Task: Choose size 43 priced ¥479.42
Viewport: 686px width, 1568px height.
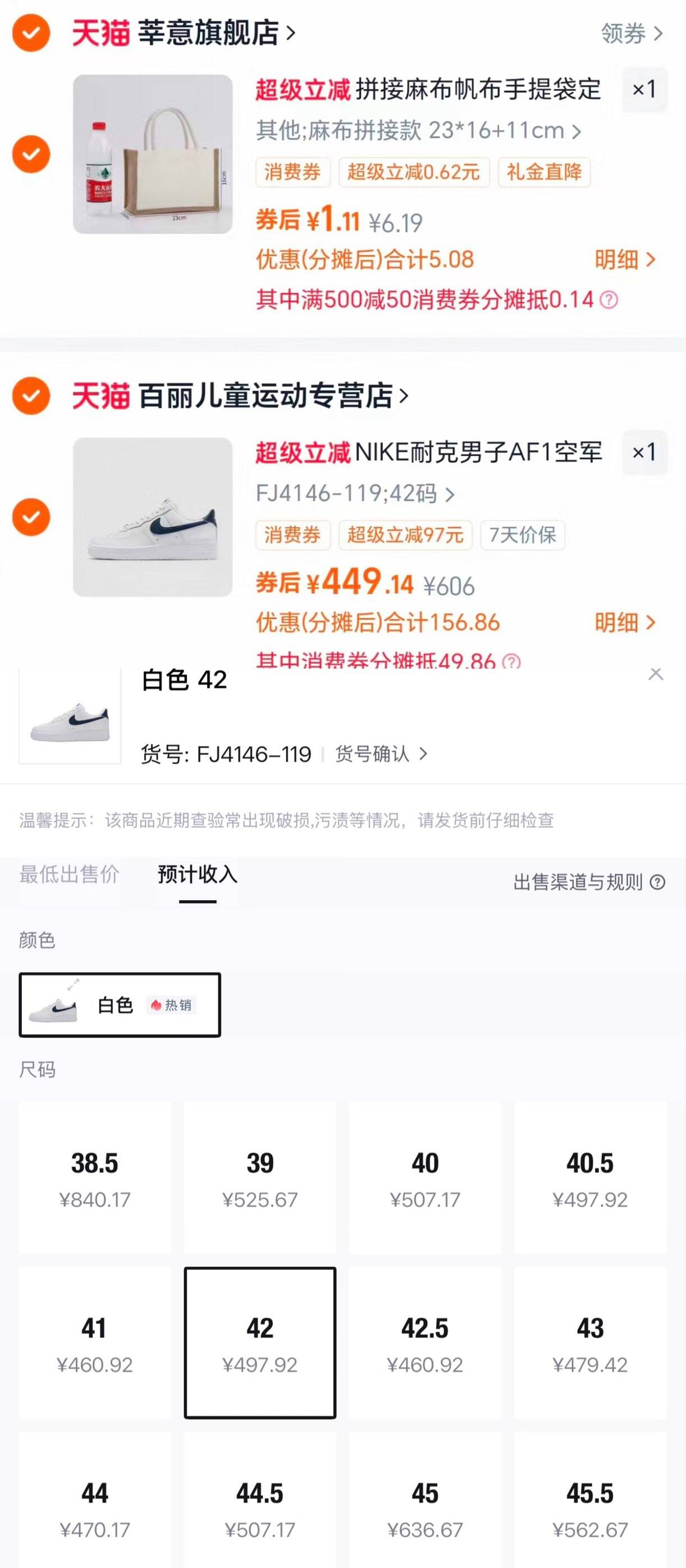Action: click(x=590, y=1343)
